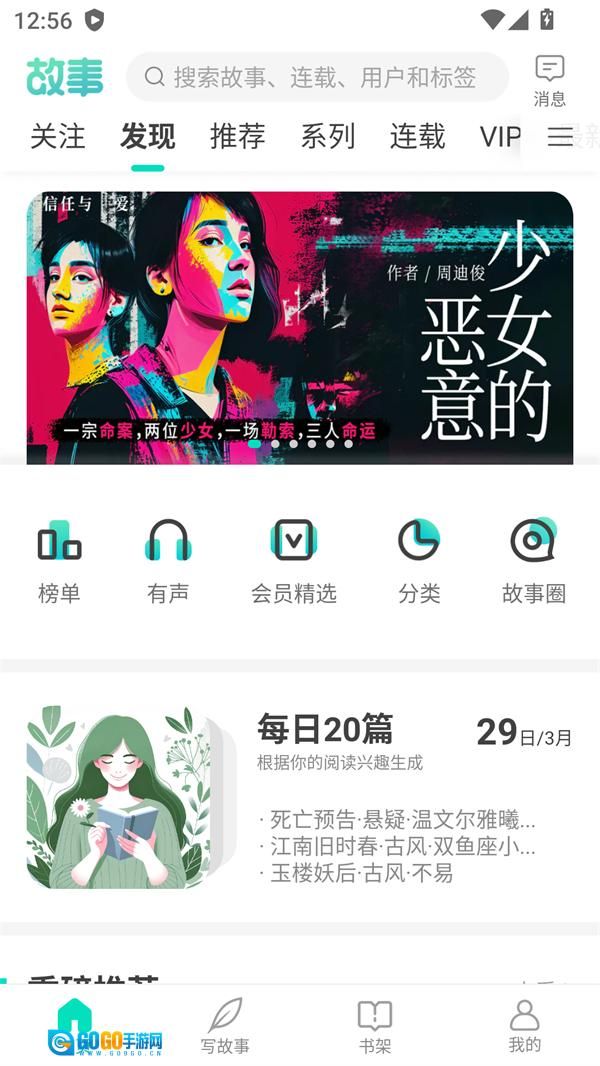Viewport: 600px width, 1066px height.
Task: Go to 写故事 tab
Action: [x=225, y=1026]
